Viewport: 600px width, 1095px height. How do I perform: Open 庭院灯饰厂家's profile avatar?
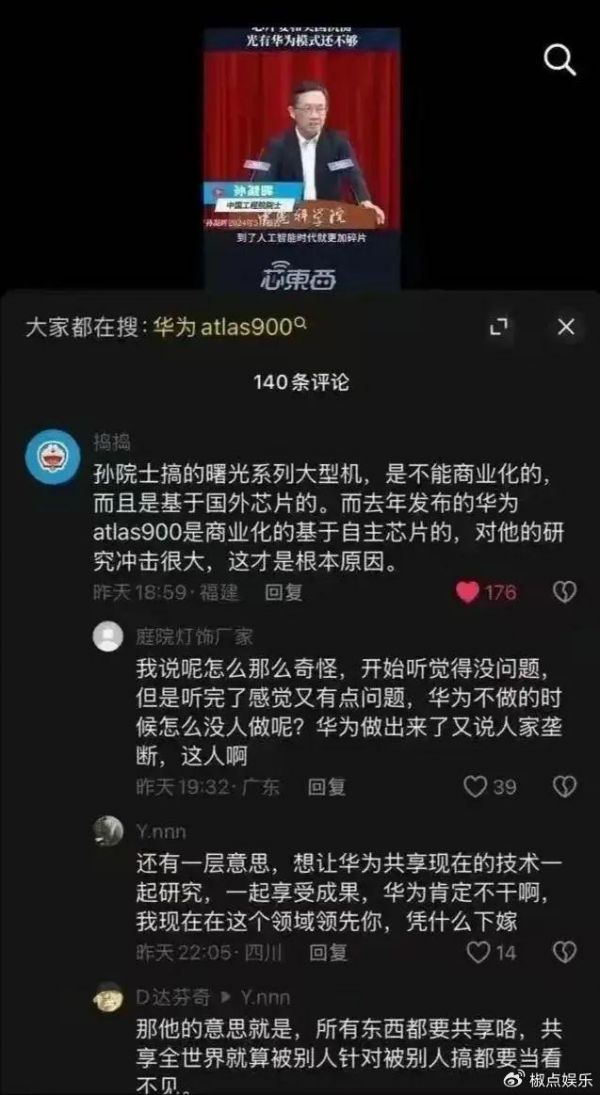pos(108,637)
